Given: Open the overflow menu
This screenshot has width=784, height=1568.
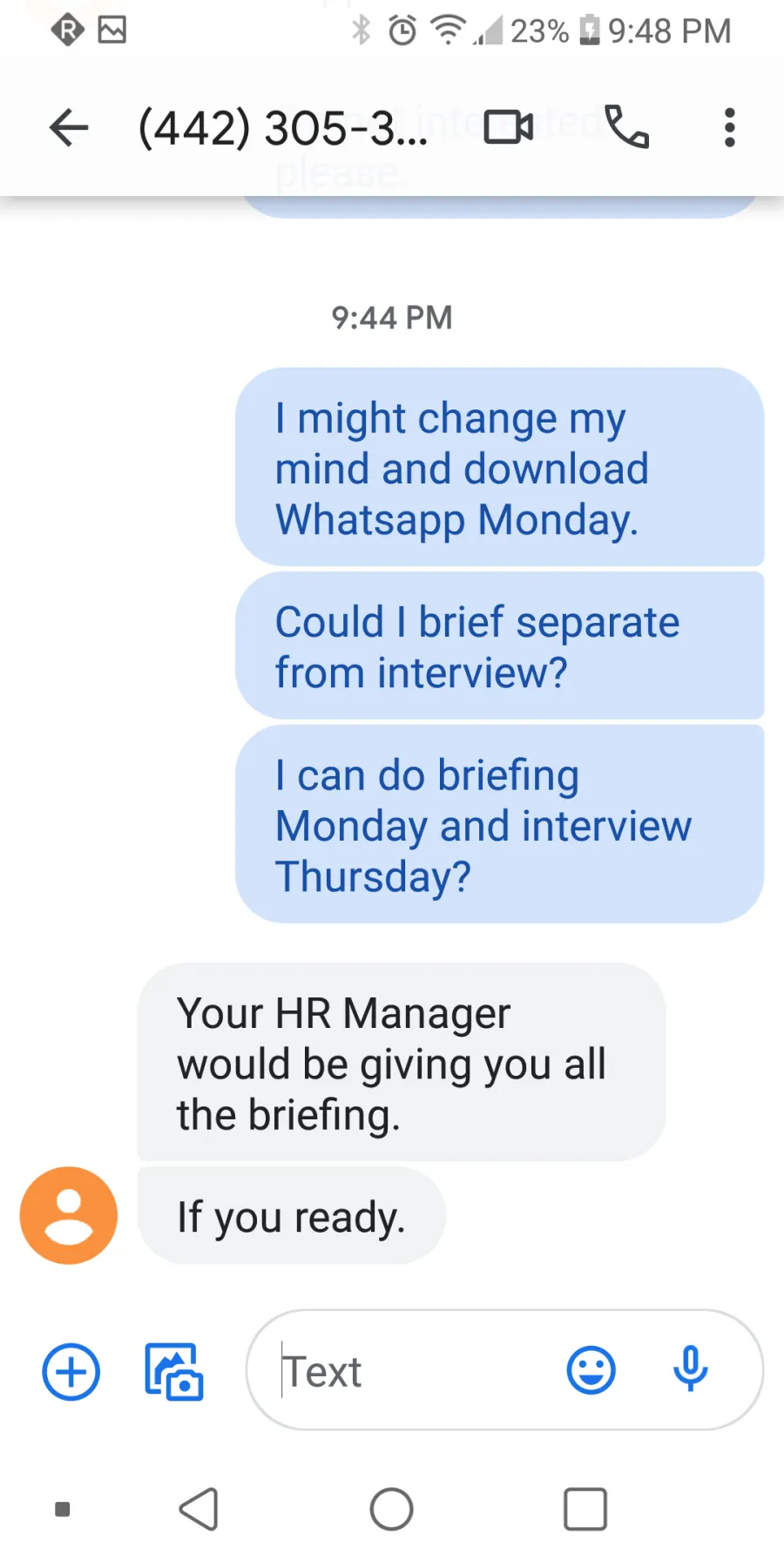Looking at the screenshot, I should [730, 128].
